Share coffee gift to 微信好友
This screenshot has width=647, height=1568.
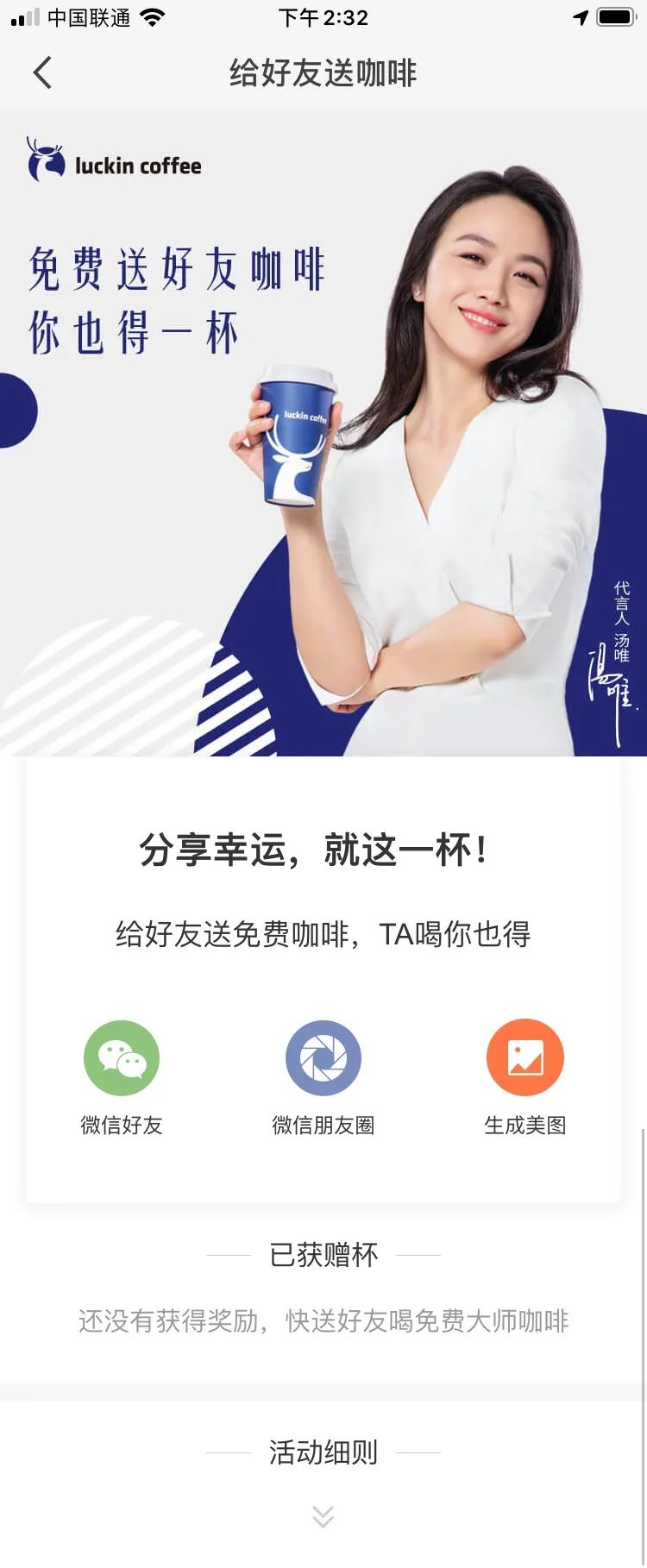pyautogui.click(x=122, y=1058)
